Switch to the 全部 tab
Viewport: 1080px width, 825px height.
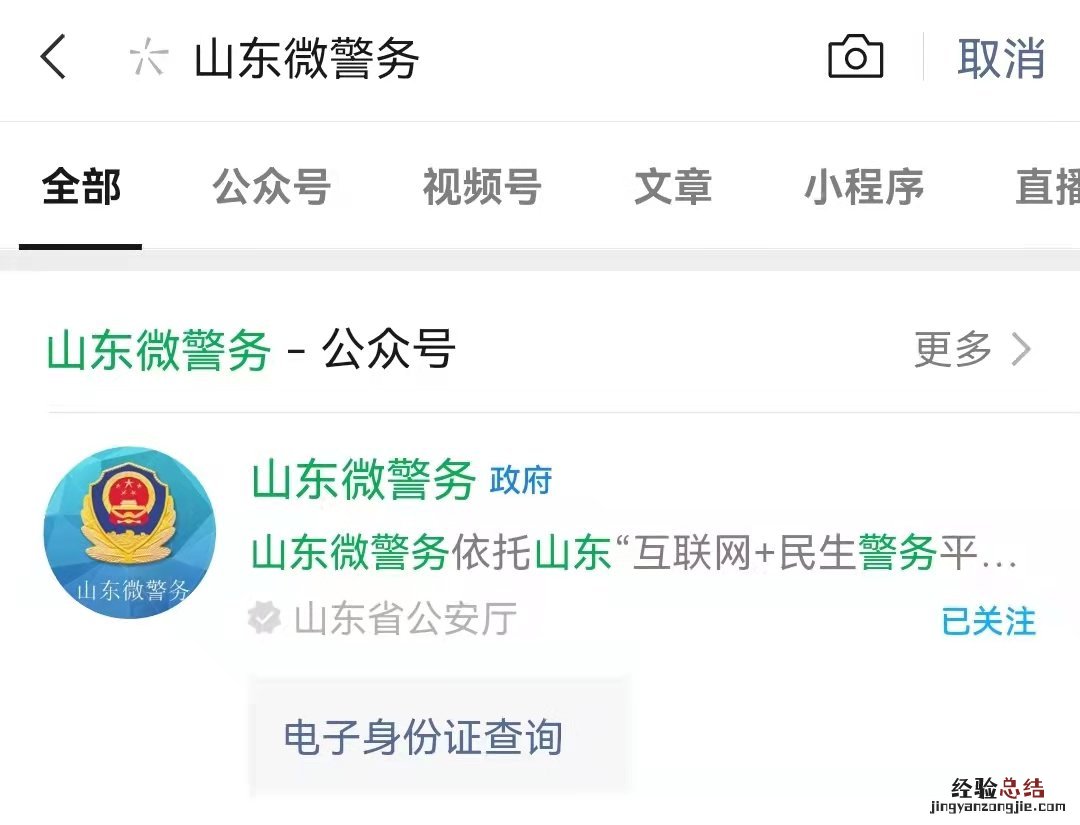[81, 187]
